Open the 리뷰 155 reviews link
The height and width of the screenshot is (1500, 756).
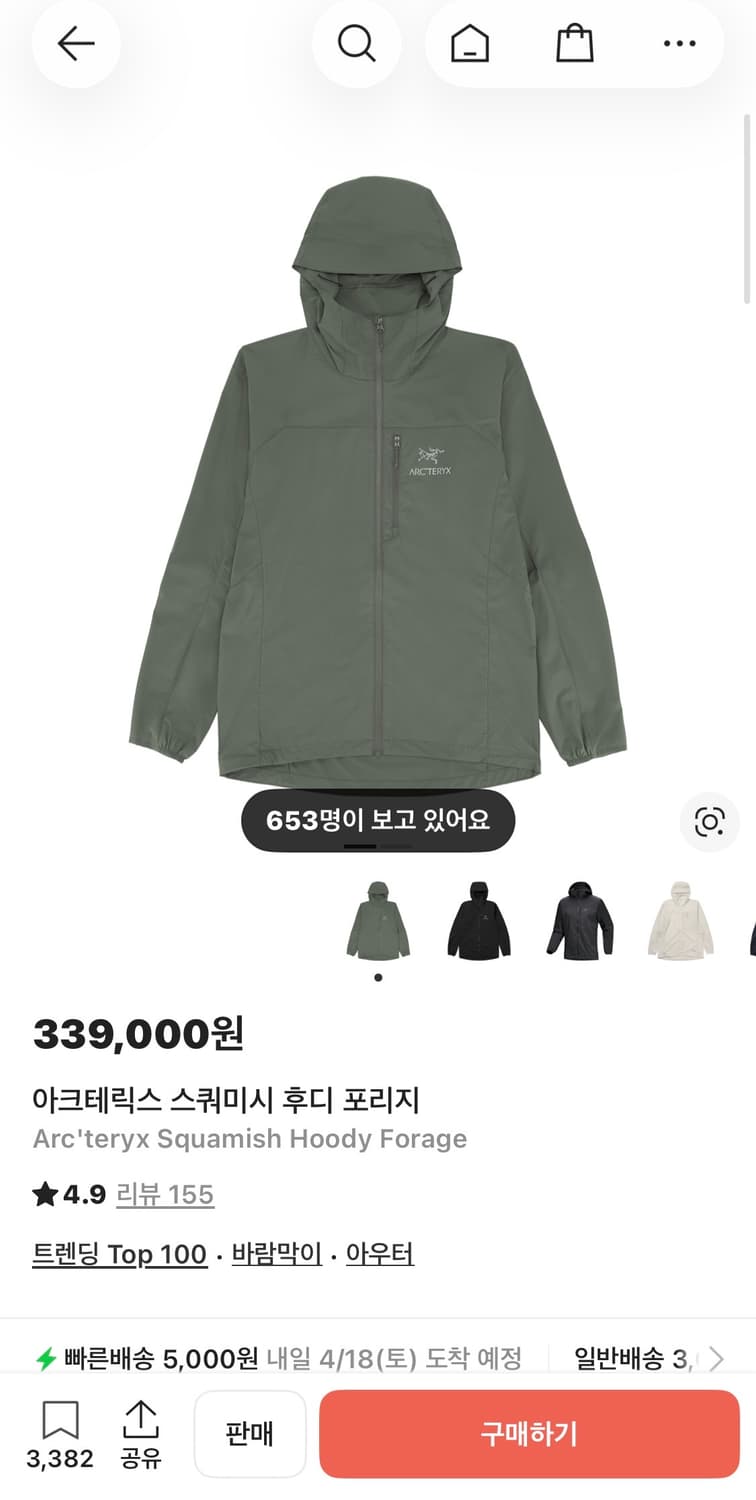(165, 1195)
